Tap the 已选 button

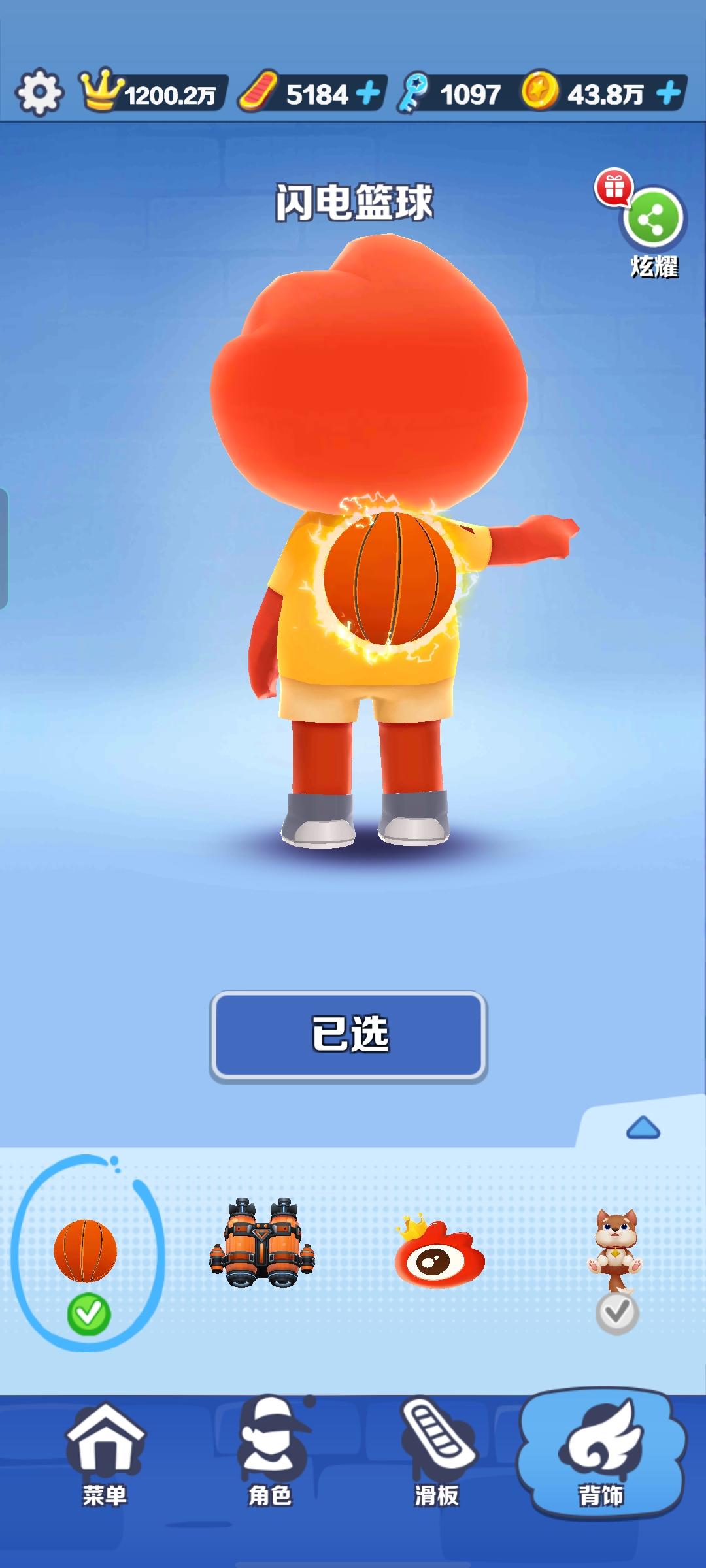pos(348,1036)
